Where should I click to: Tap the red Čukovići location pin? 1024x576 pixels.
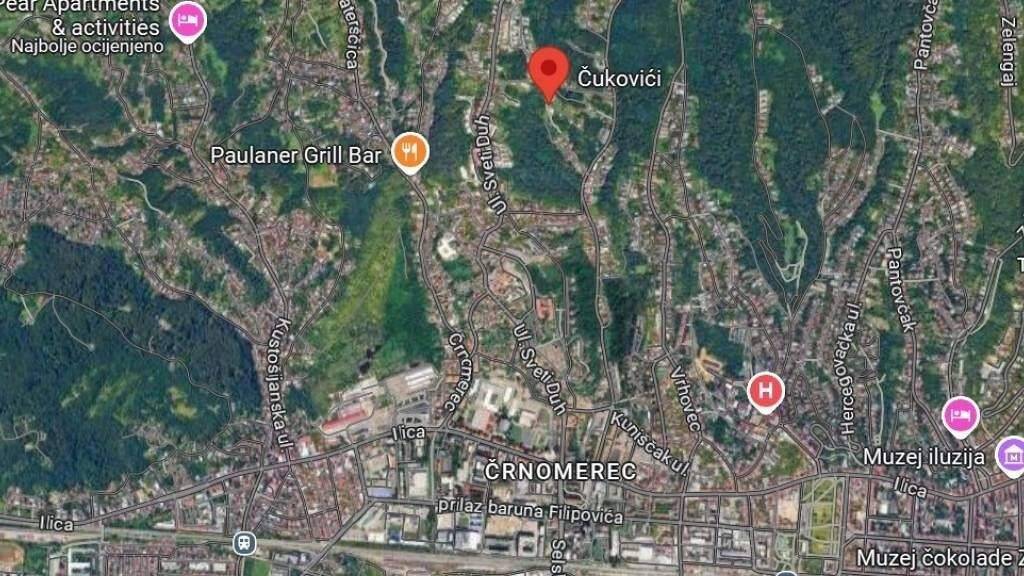tap(548, 70)
